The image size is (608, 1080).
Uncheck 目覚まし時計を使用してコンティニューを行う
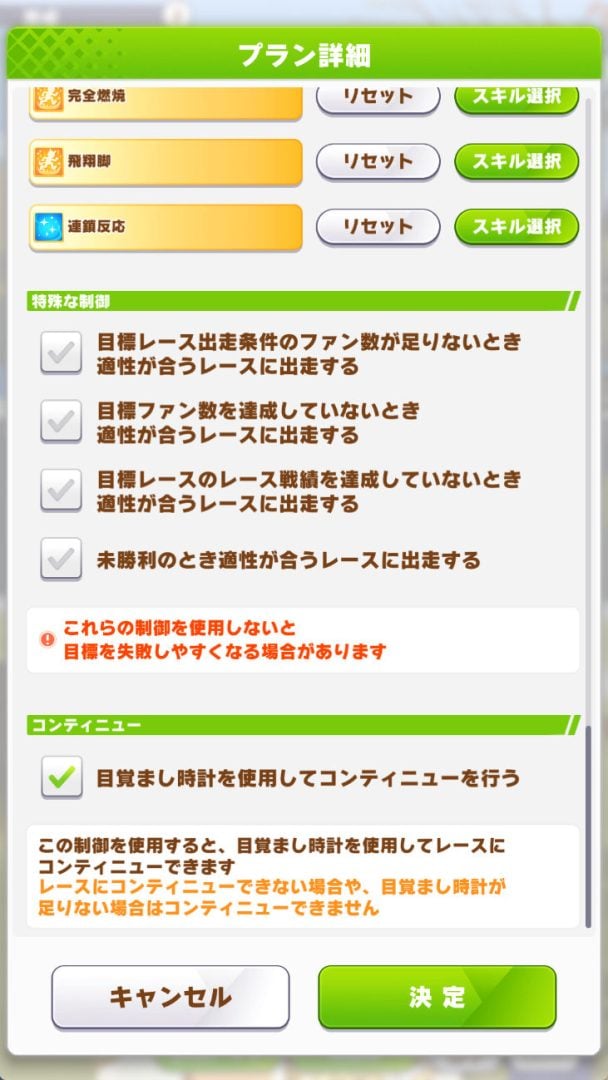(61, 777)
